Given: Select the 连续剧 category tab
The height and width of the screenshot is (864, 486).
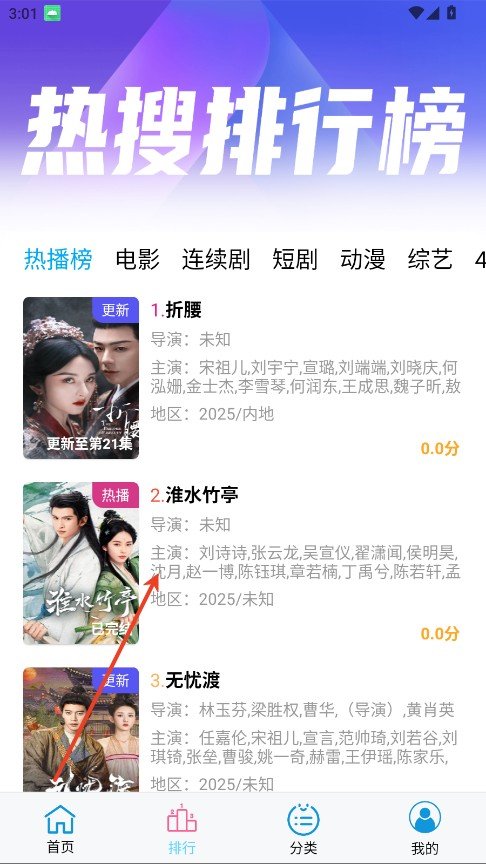Looking at the screenshot, I should click(216, 260).
